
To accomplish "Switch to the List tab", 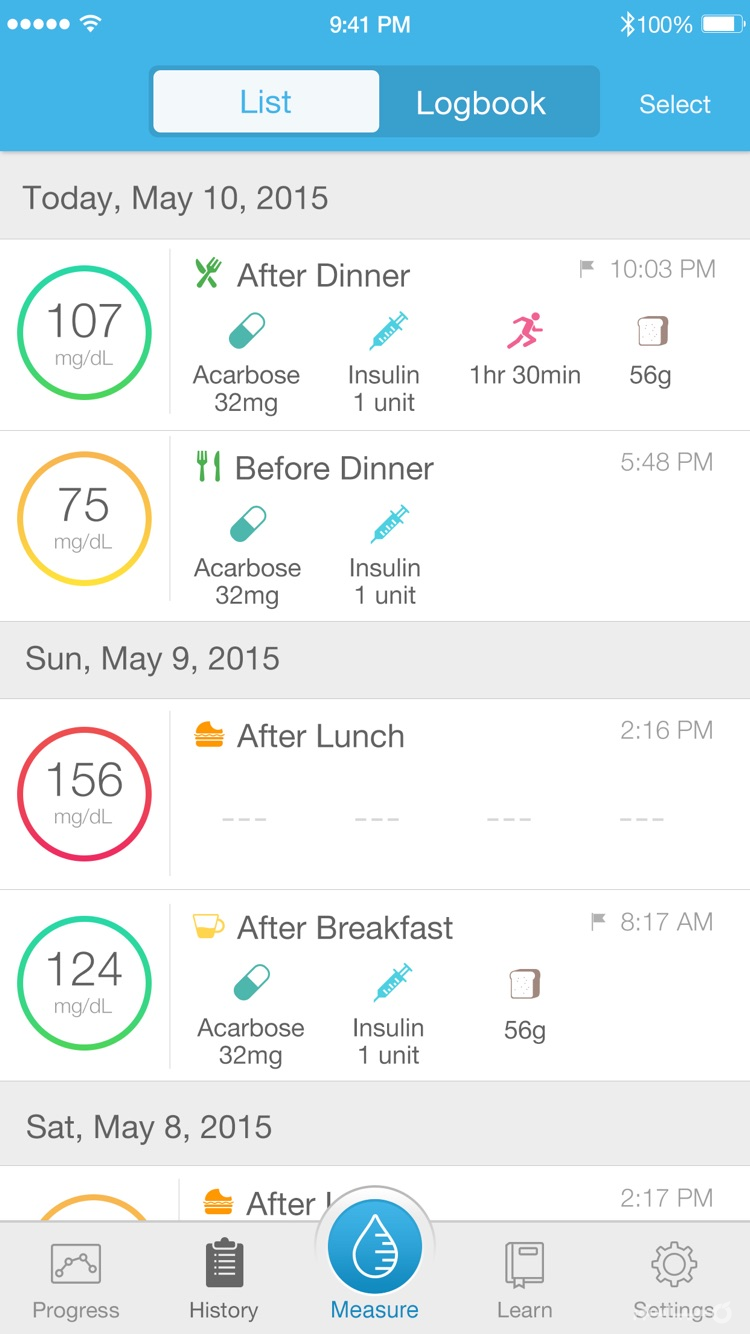I will pos(264,101).
